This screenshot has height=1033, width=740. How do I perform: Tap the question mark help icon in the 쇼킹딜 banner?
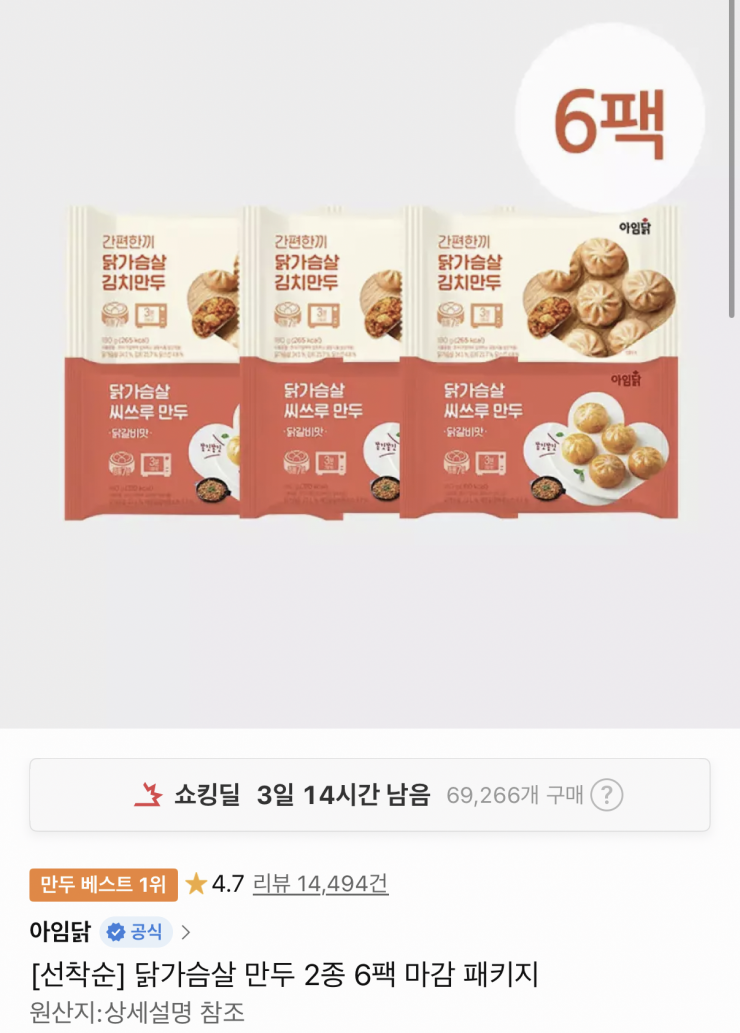[x=606, y=795]
